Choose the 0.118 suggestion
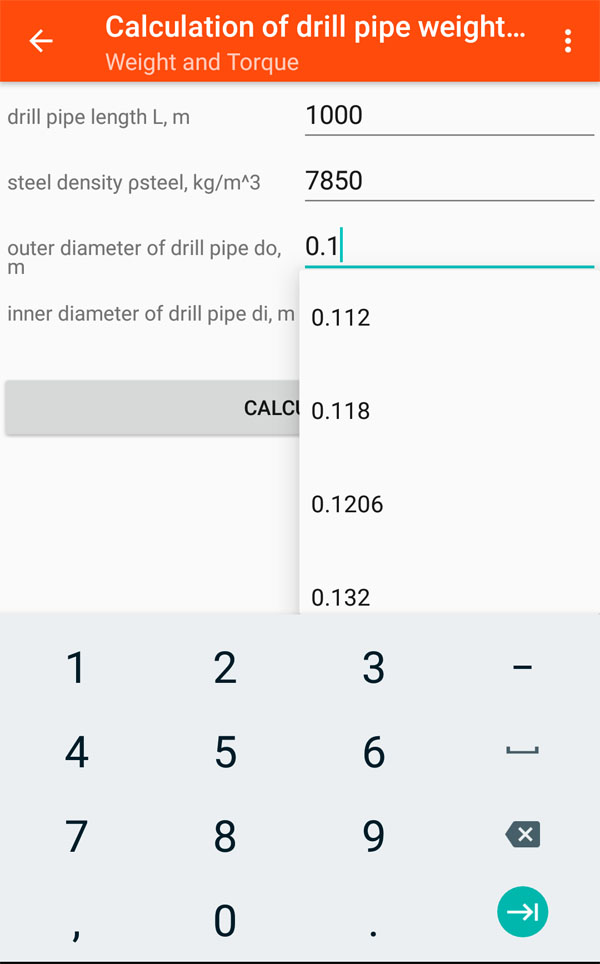 pyautogui.click(x=449, y=411)
